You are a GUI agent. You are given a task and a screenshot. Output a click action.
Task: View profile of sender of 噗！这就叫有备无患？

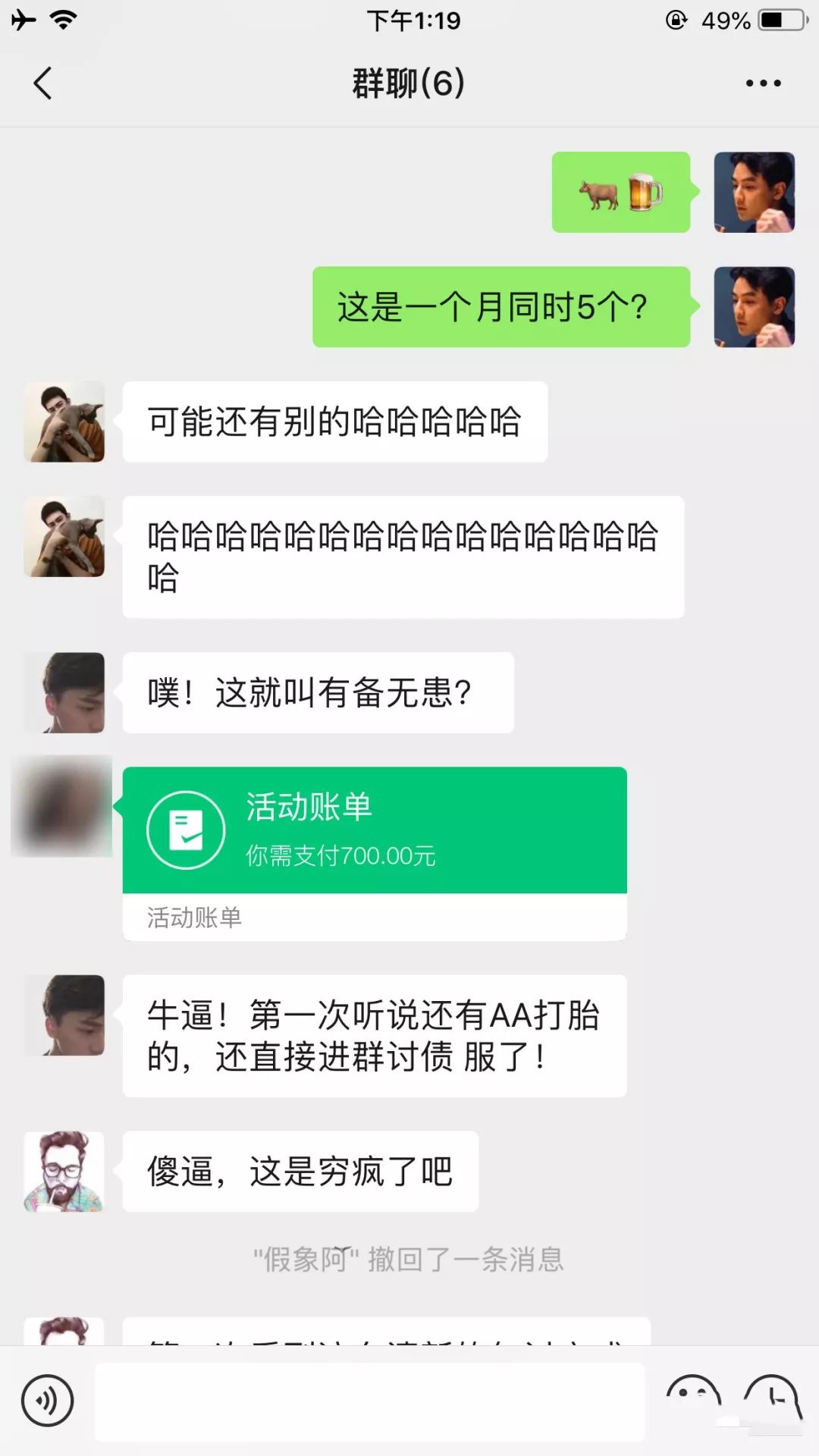point(64,693)
